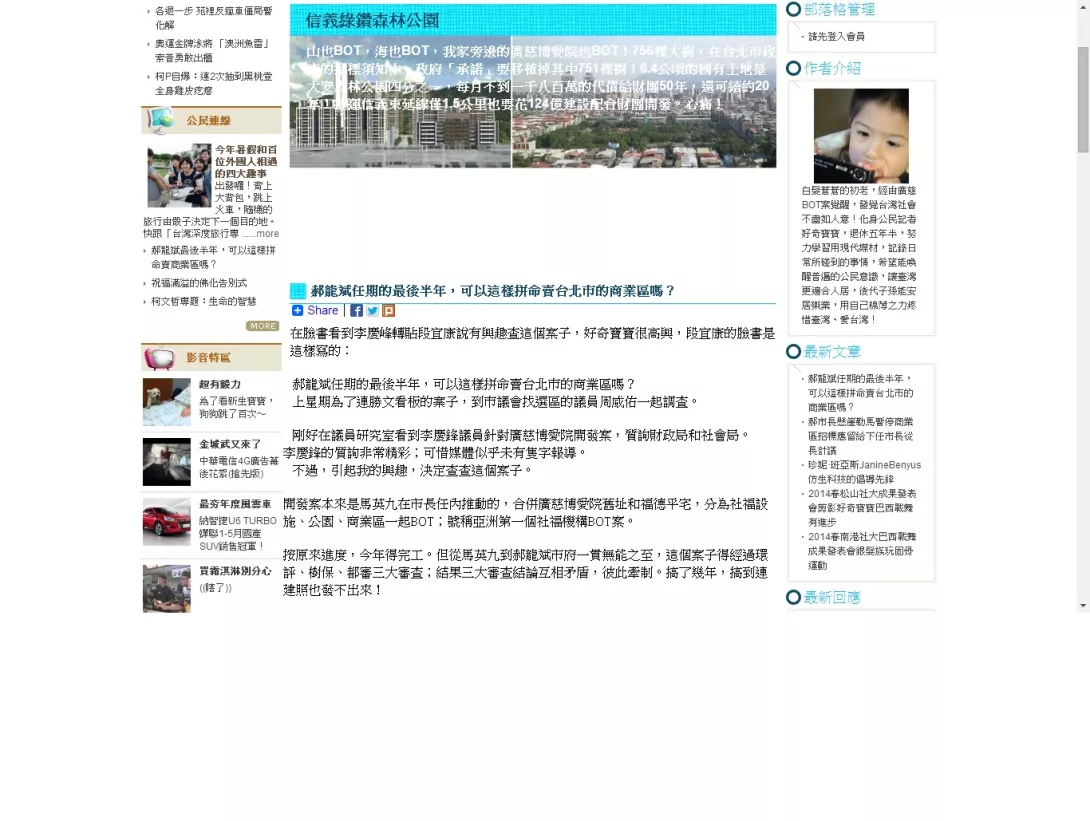Tap the Share button under article title
The height and width of the screenshot is (821, 1090).
[x=315, y=311]
